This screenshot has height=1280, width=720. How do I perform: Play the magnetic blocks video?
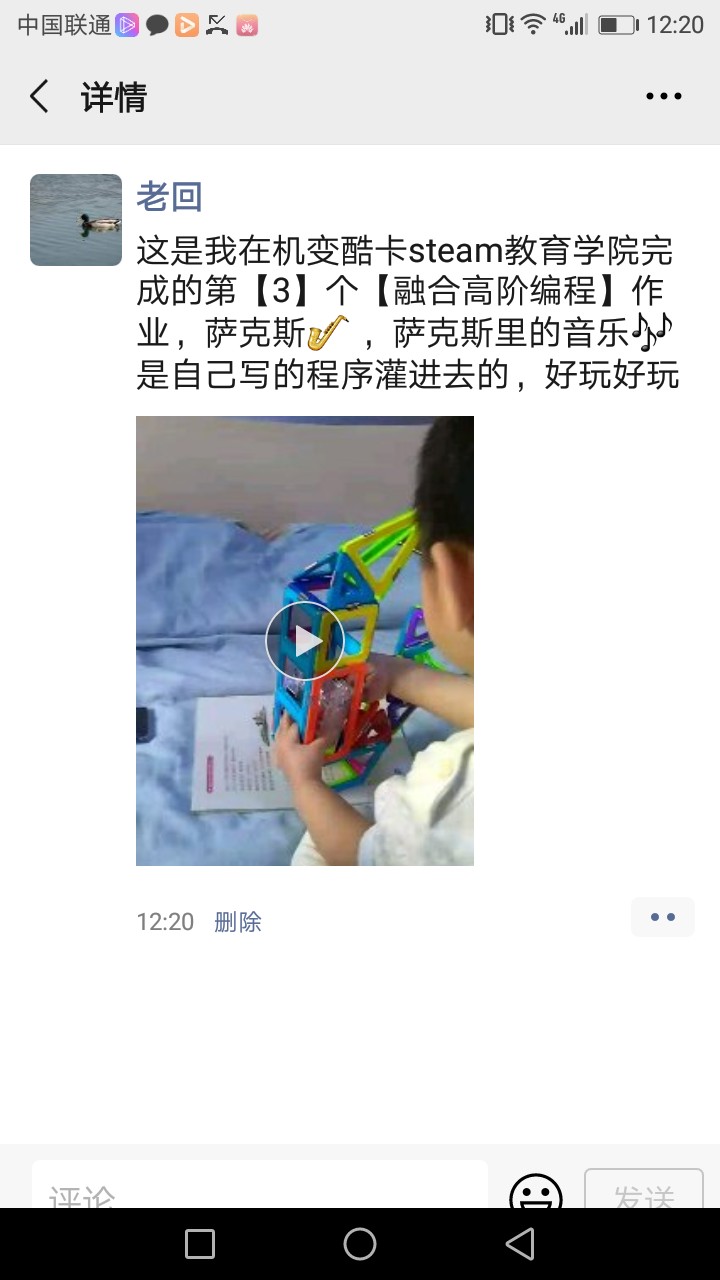(x=305, y=641)
